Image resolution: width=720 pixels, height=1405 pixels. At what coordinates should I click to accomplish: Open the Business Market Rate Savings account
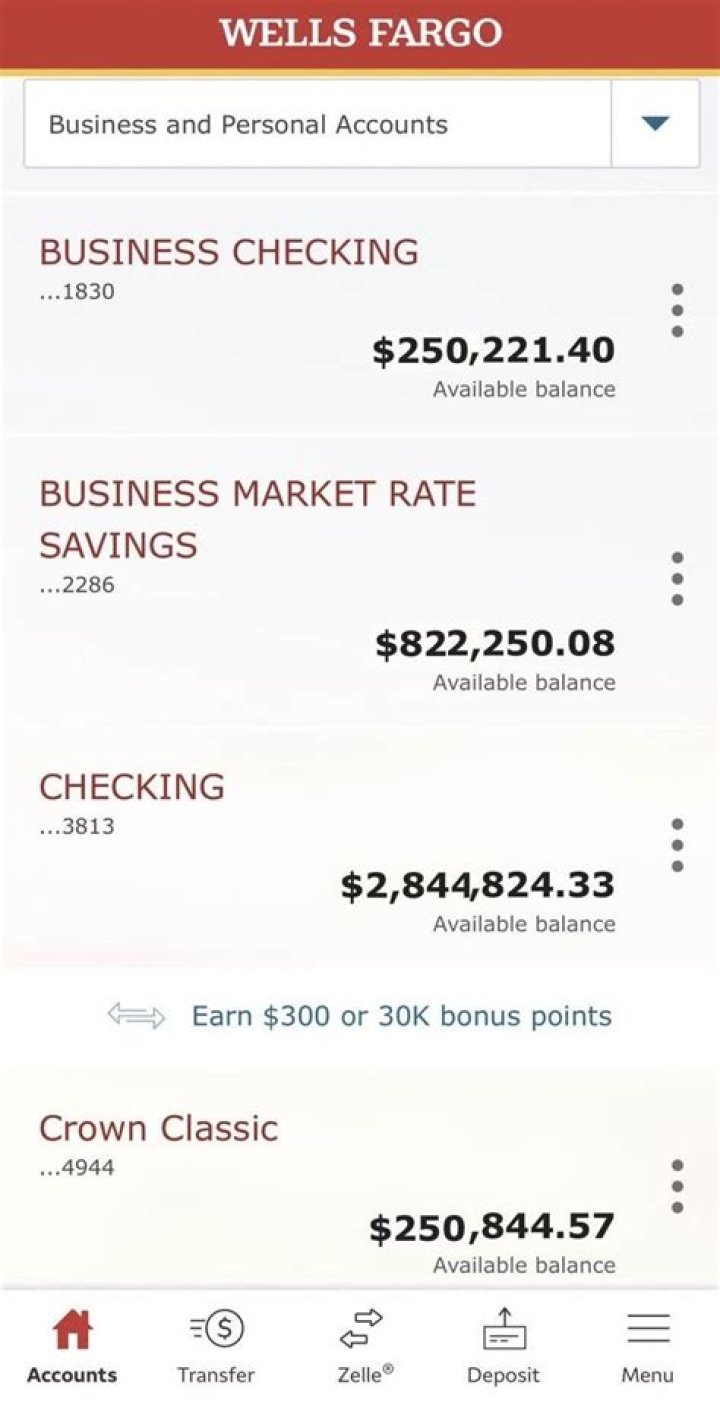tap(257, 518)
